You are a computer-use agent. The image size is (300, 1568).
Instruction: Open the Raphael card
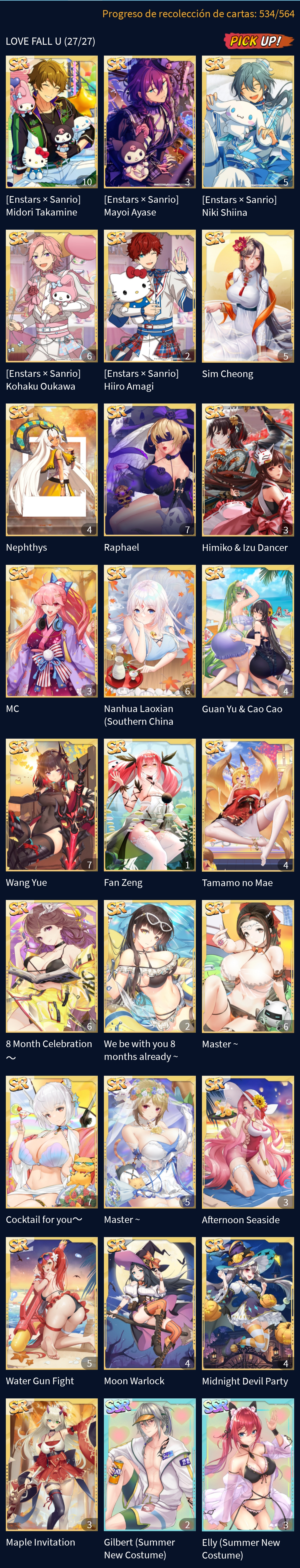(x=150, y=469)
